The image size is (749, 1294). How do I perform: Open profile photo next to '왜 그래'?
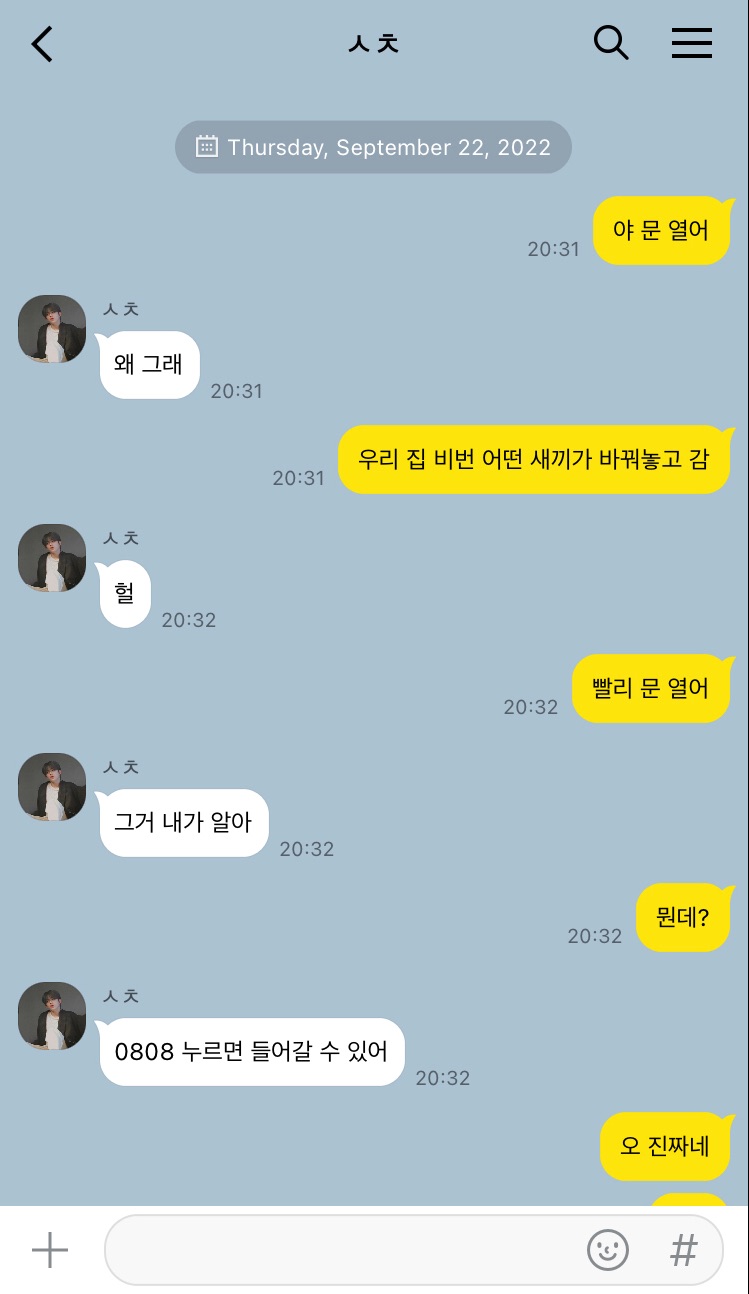(x=52, y=329)
